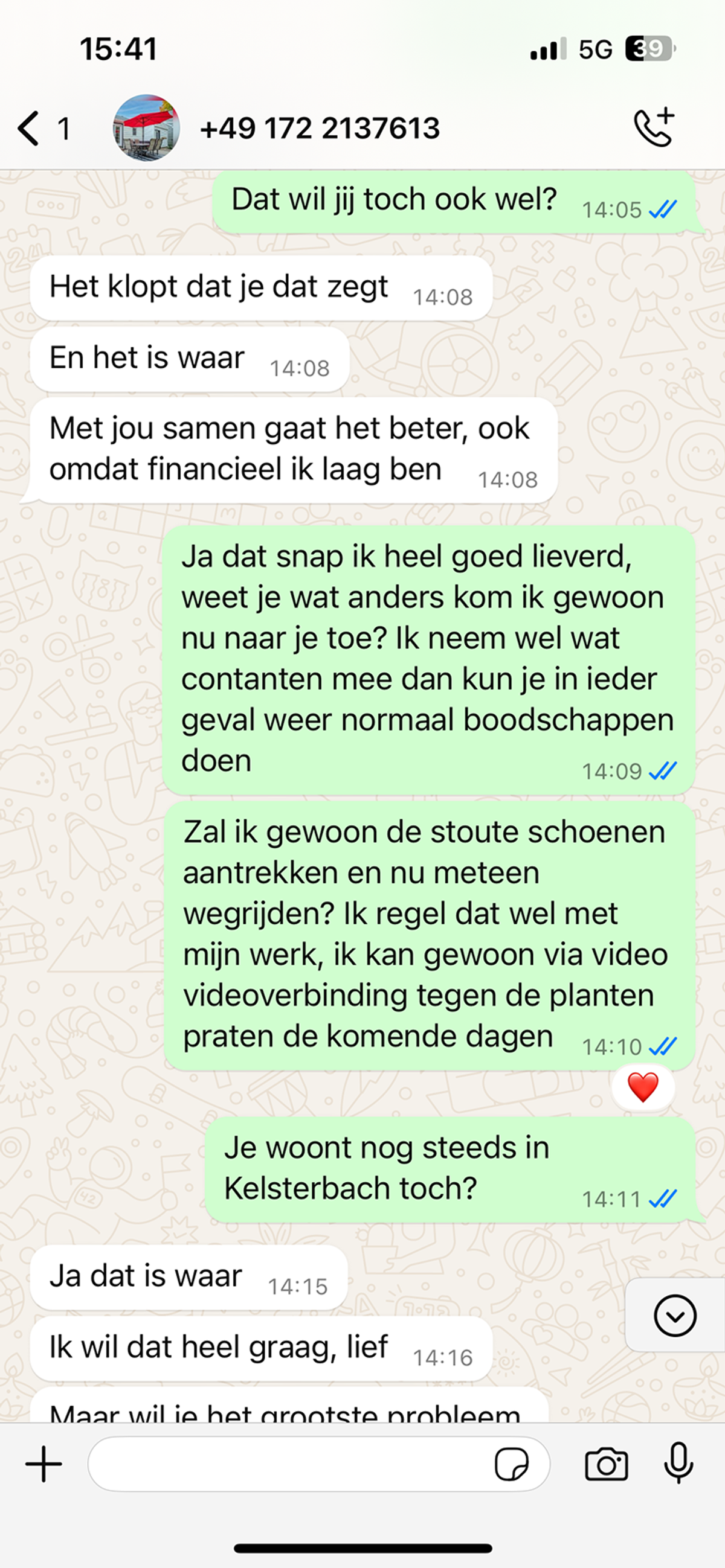
Task: Tap the microphone to record voice message
Action: [x=678, y=1463]
